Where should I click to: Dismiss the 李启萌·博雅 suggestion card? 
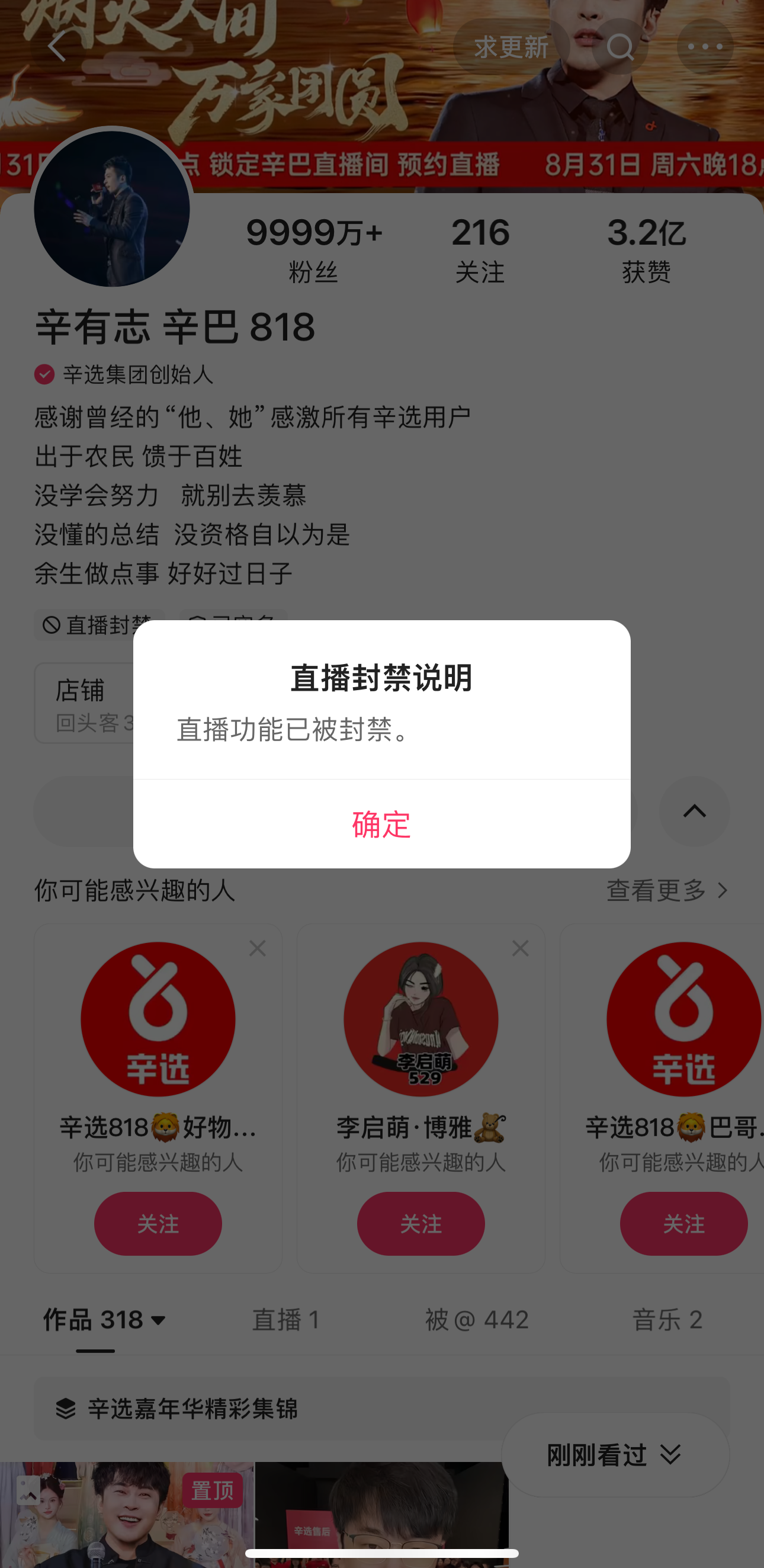[x=520, y=948]
